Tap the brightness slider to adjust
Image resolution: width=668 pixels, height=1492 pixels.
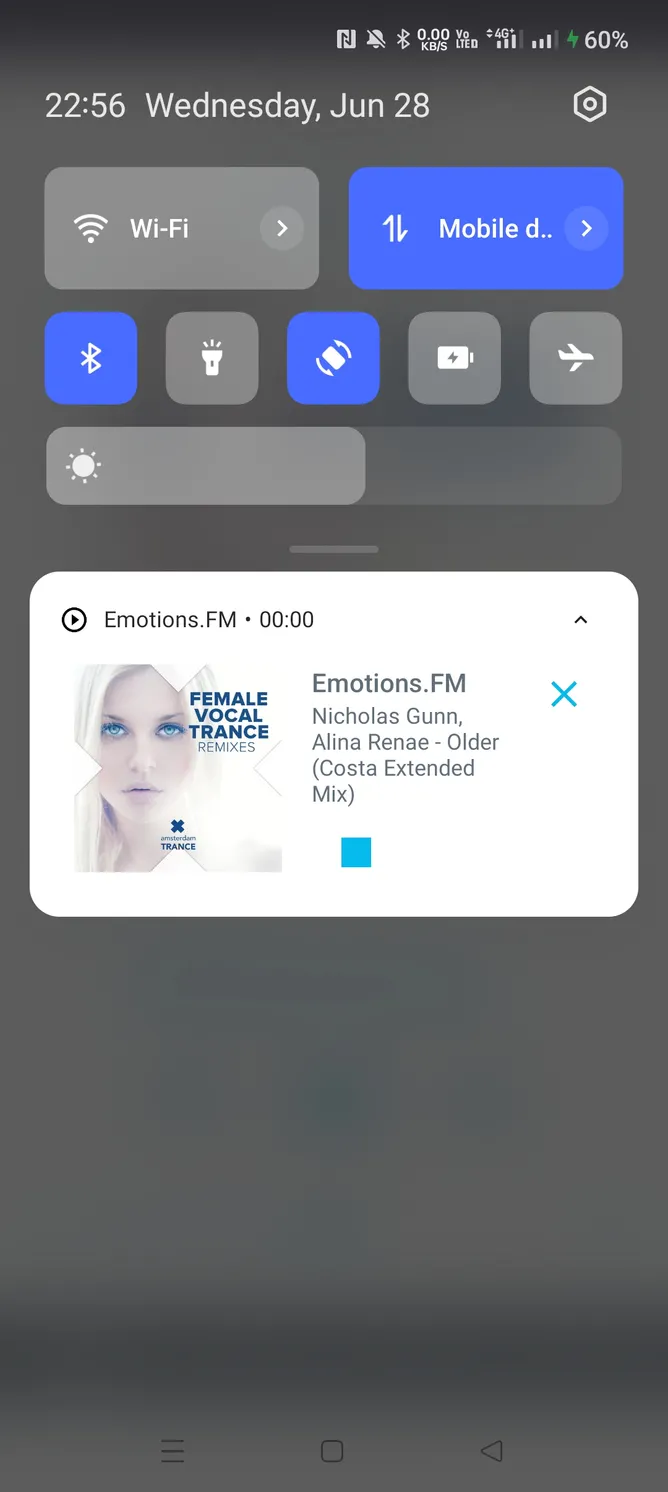[x=334, y=466]
